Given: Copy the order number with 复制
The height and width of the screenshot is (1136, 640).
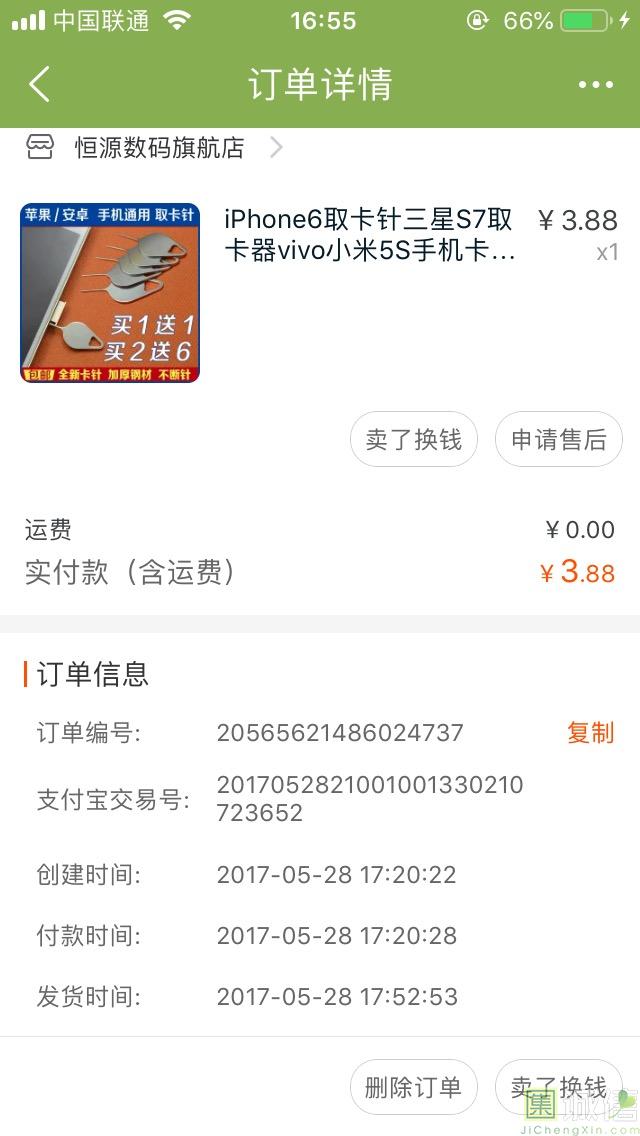Looking at the screenshot, I should [x=590, y=732].
